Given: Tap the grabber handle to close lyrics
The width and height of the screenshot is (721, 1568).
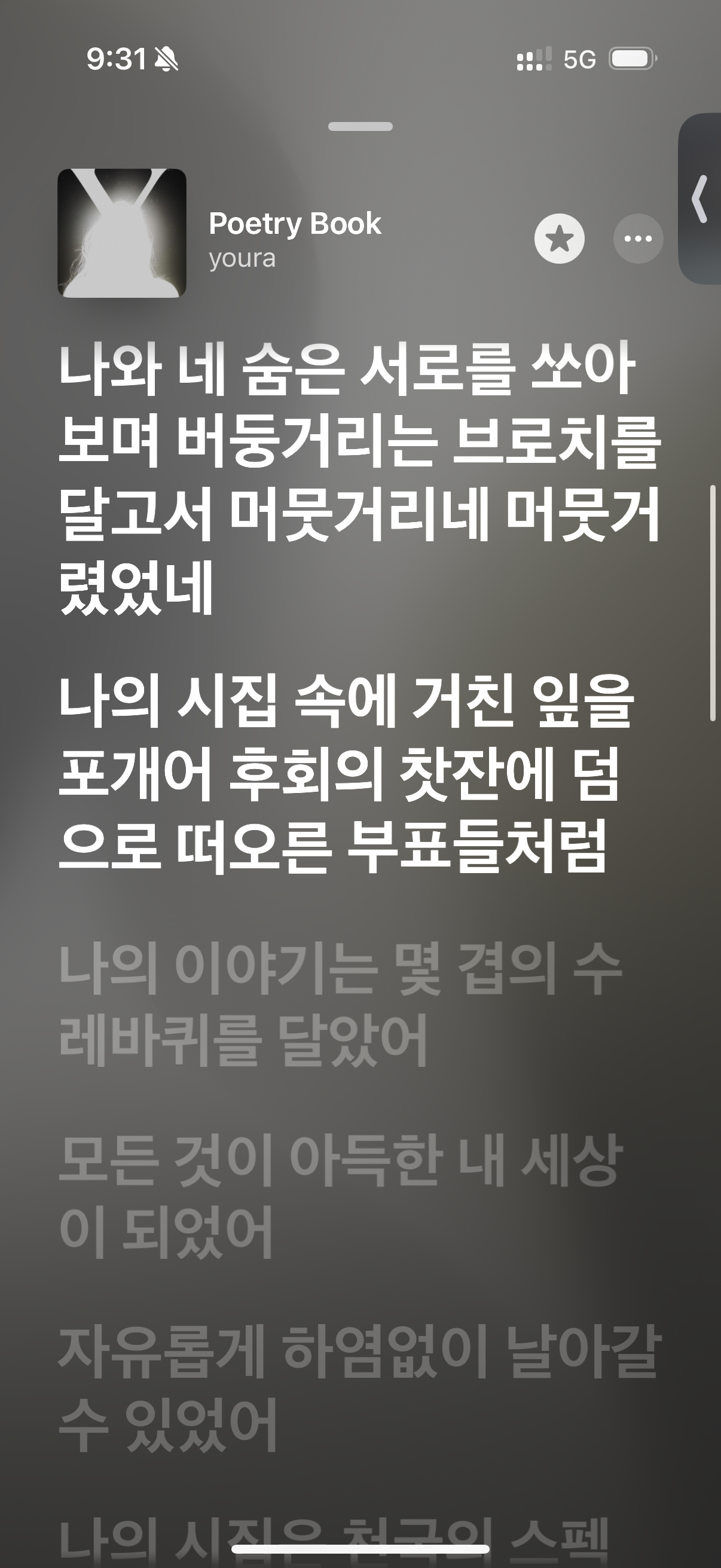Looking at the screenshot, I should 360,127.
